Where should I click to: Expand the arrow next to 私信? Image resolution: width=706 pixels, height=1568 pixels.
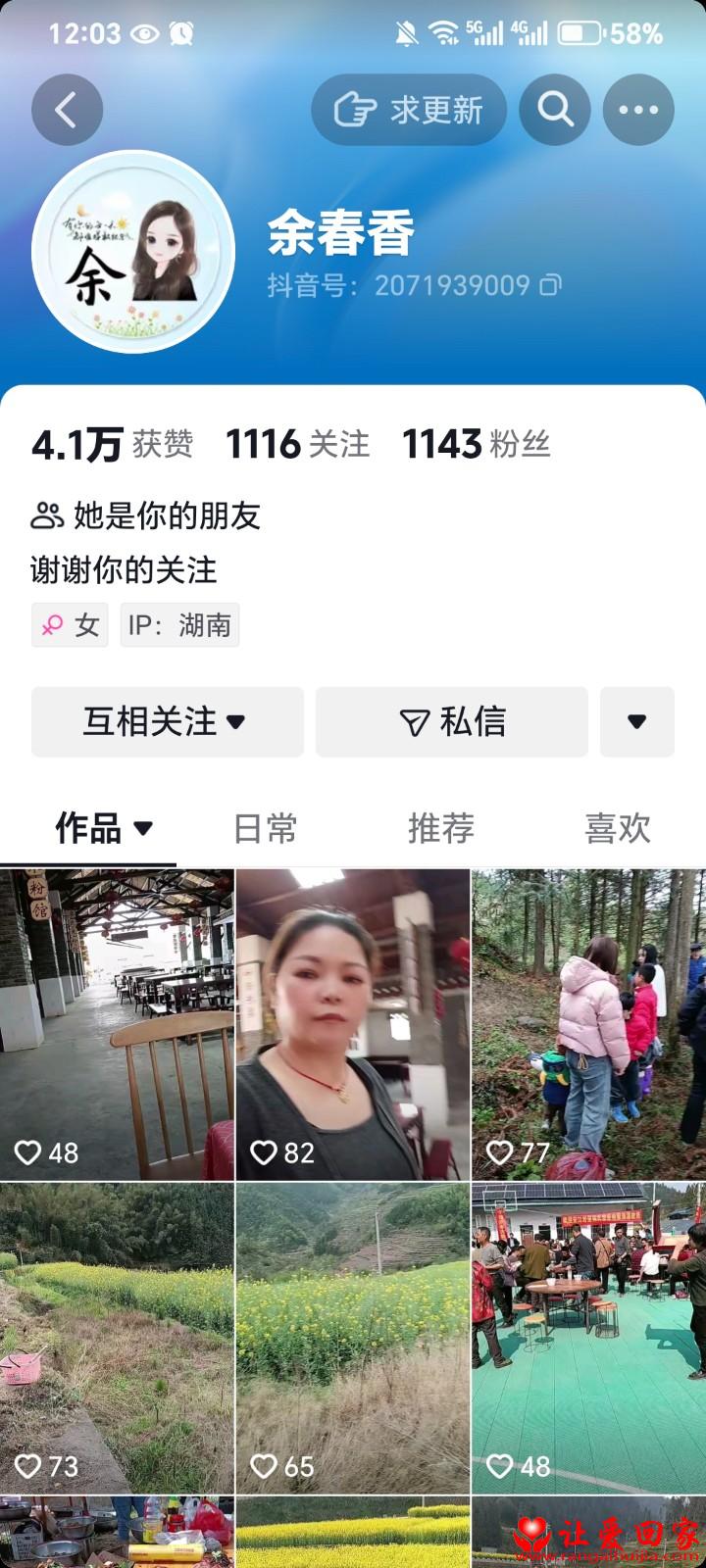coord(637,721)
